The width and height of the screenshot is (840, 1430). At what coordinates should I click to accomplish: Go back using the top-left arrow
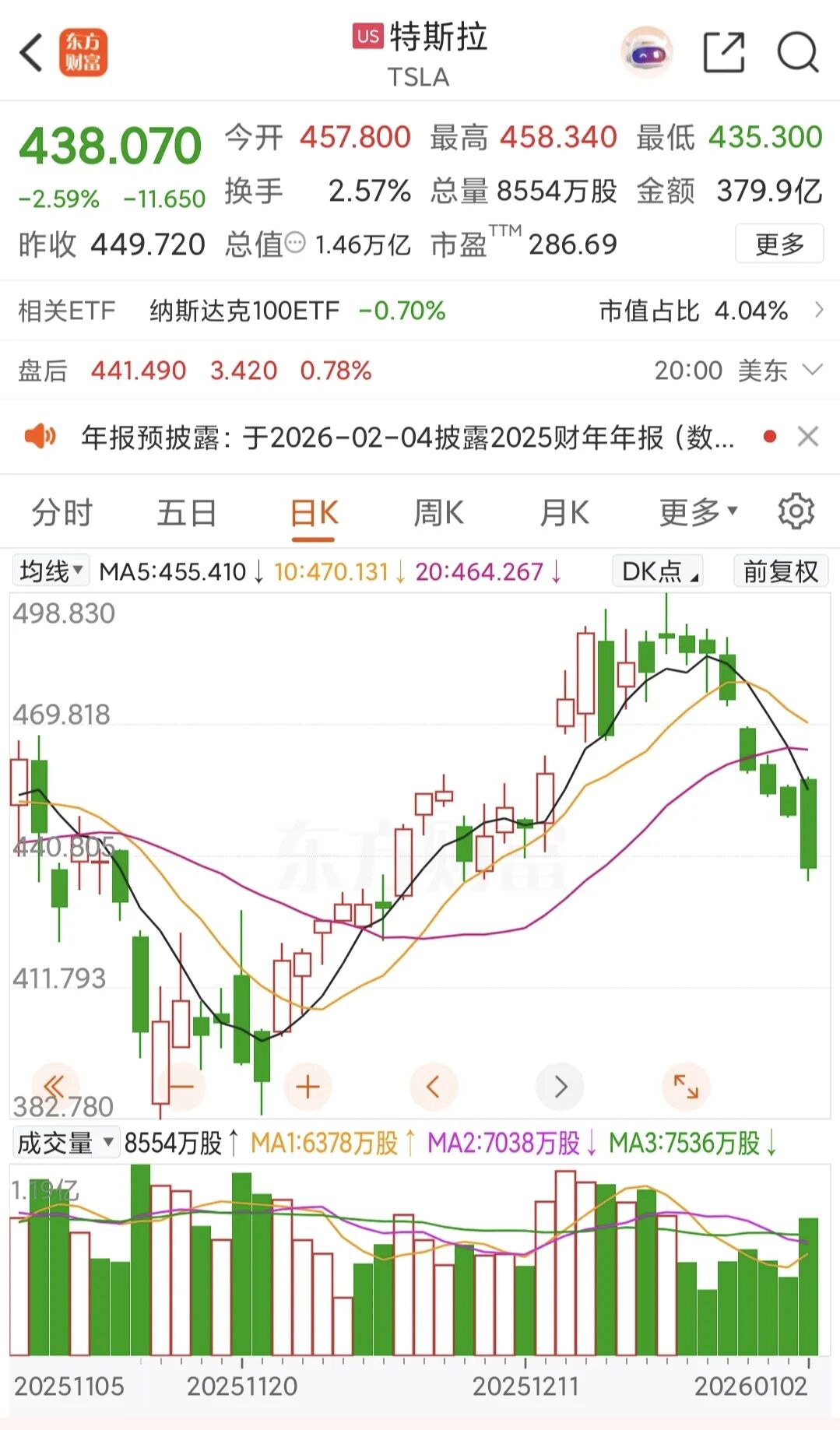(x=31, y=53)
